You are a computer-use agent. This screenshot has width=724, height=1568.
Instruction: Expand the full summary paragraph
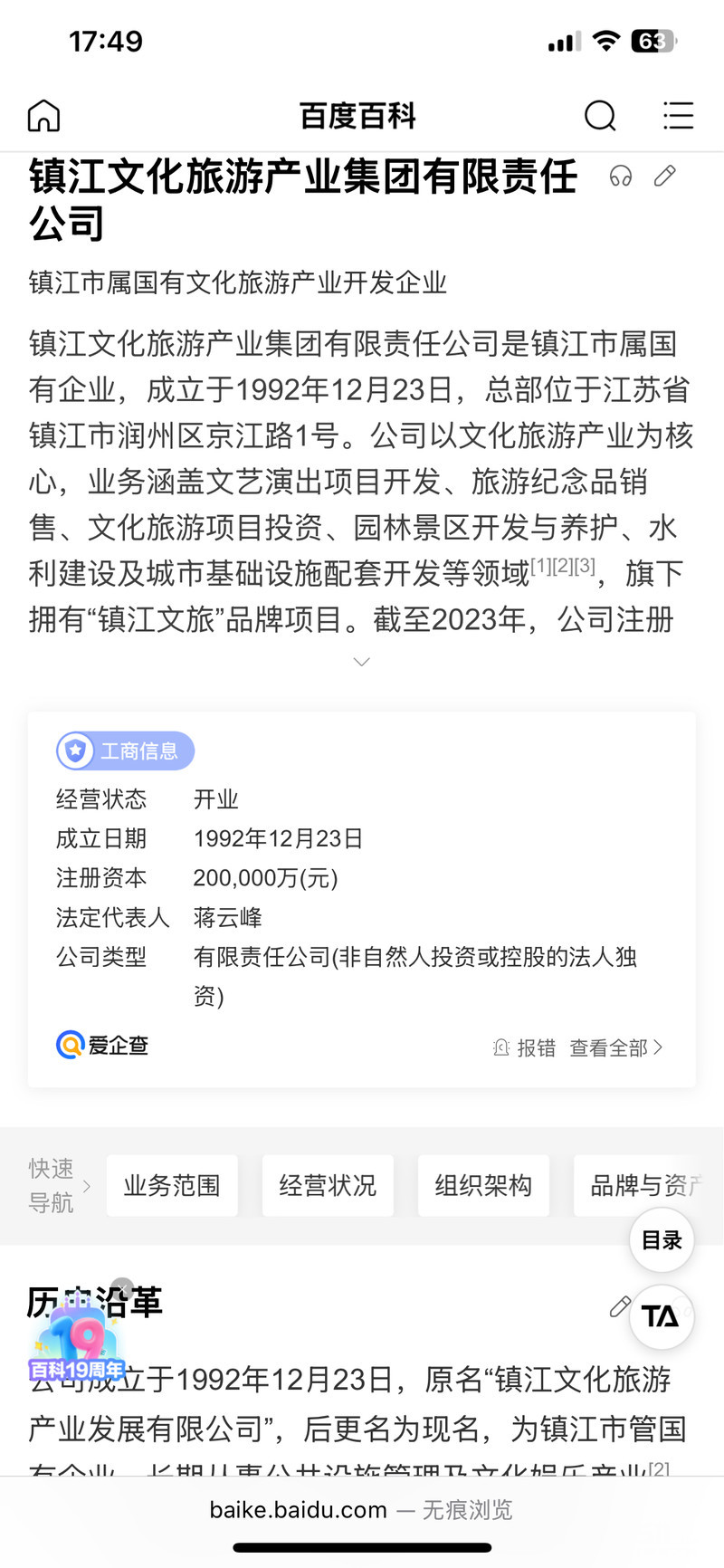tap(361, 662)
